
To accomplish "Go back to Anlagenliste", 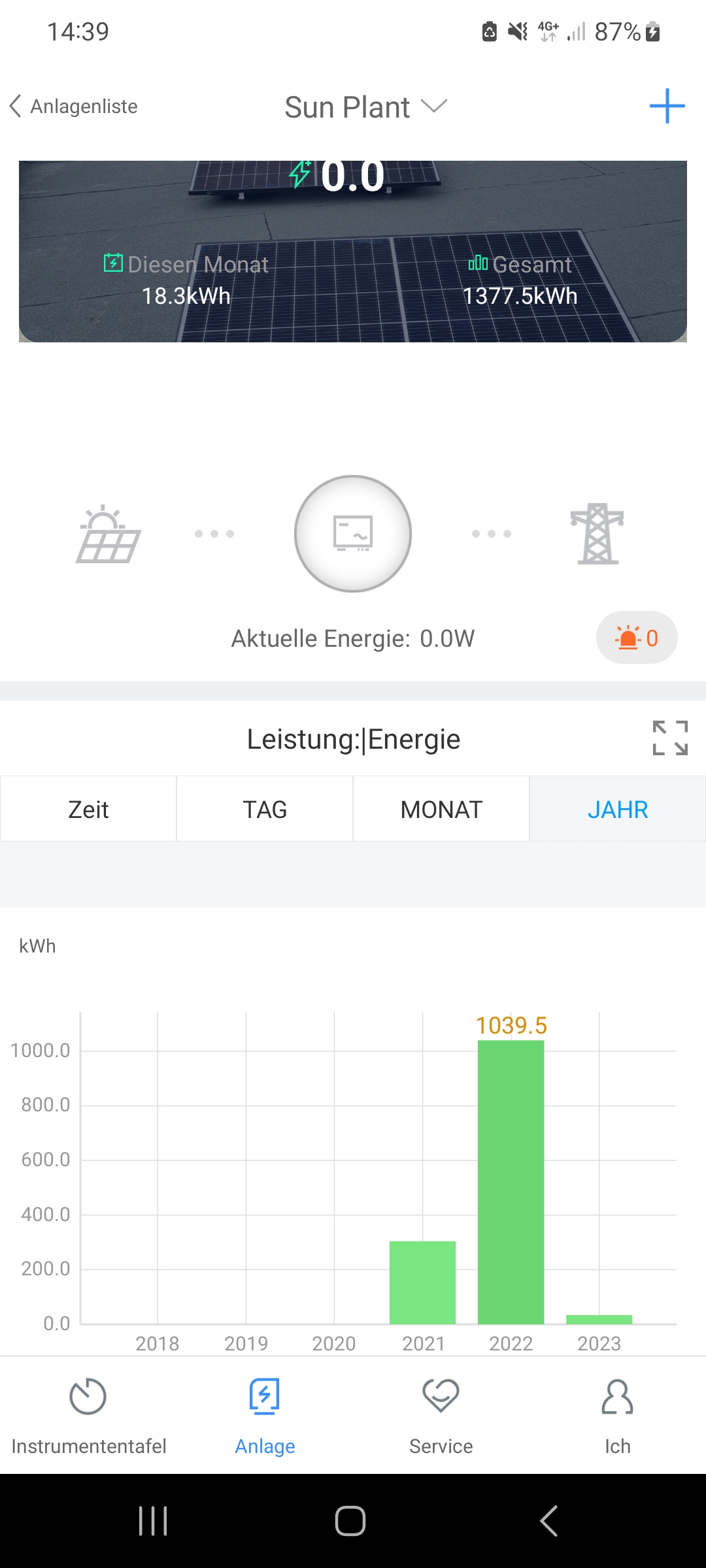I will 74,106.
